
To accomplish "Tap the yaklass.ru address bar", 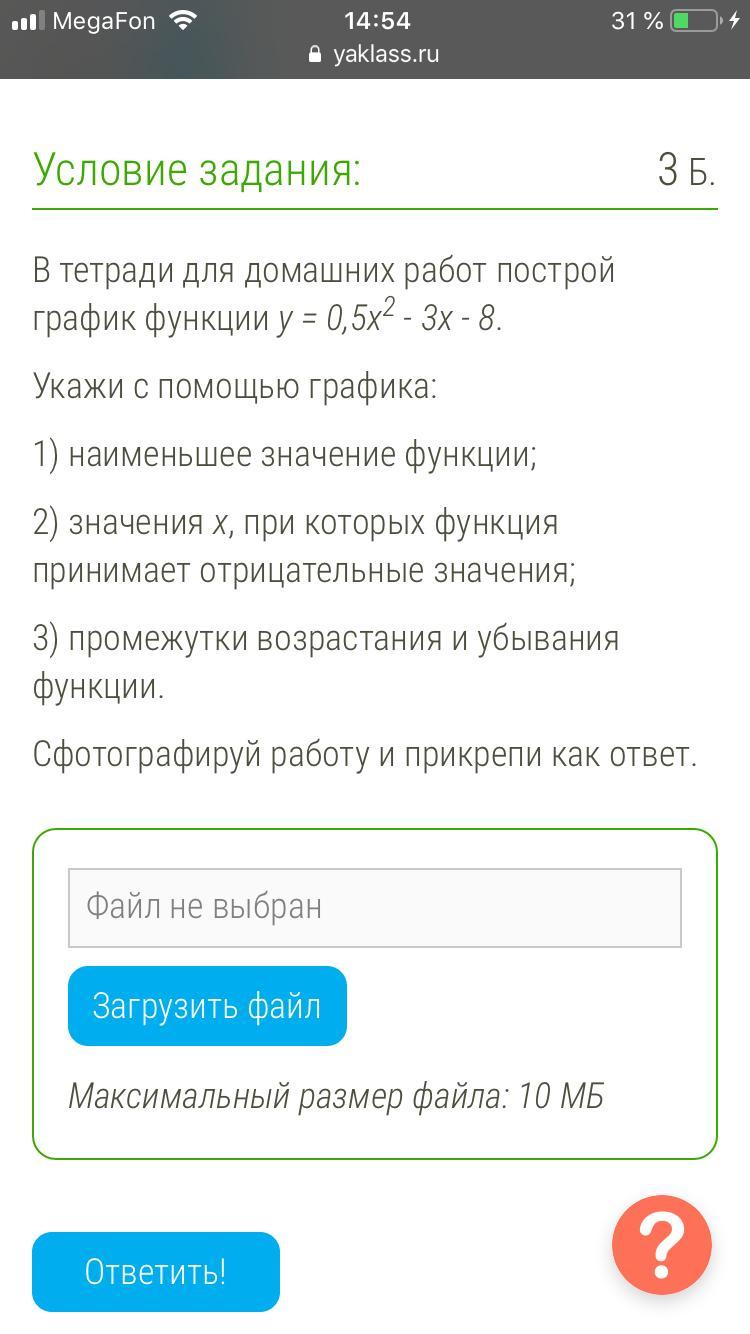I will click(x=375, y=54).
